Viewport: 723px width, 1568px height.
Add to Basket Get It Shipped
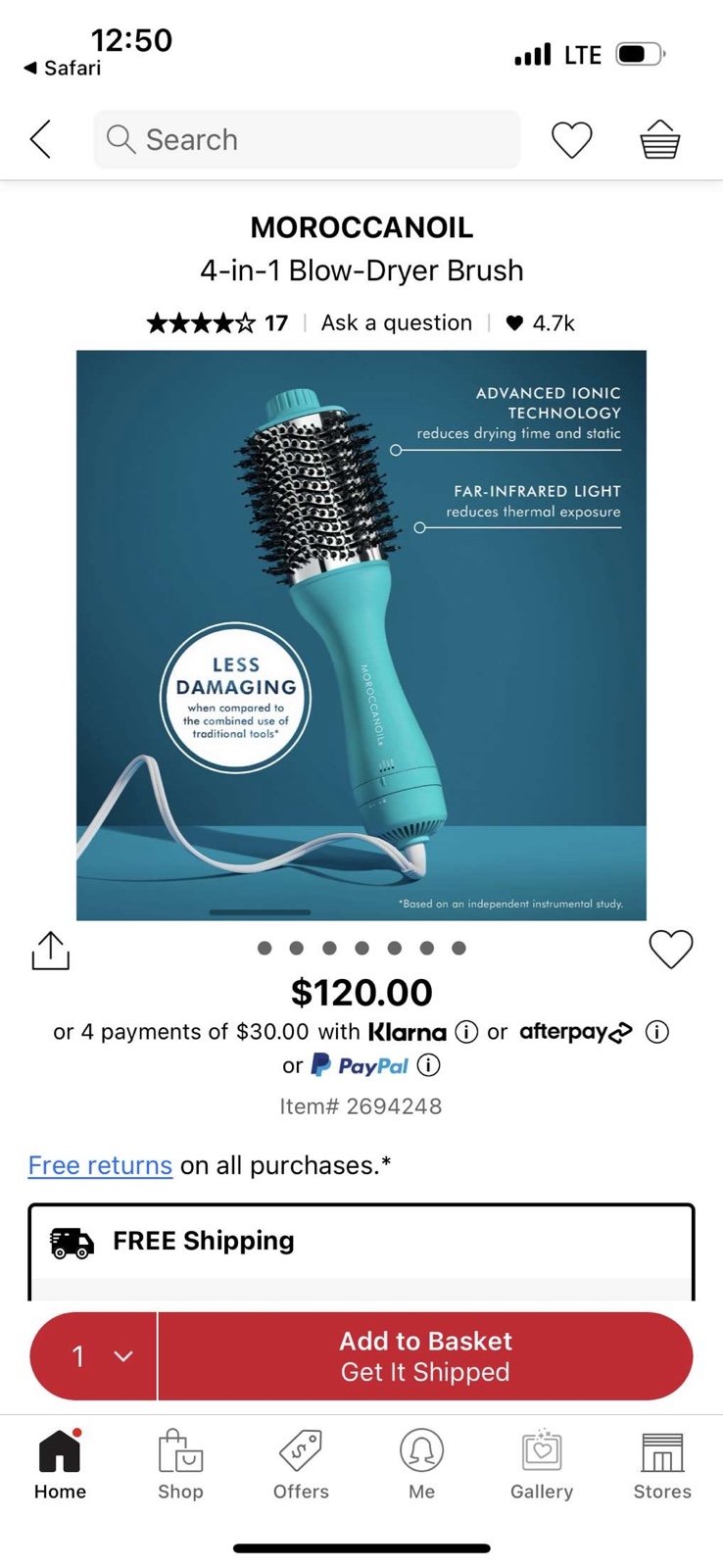click(425, 1356)
